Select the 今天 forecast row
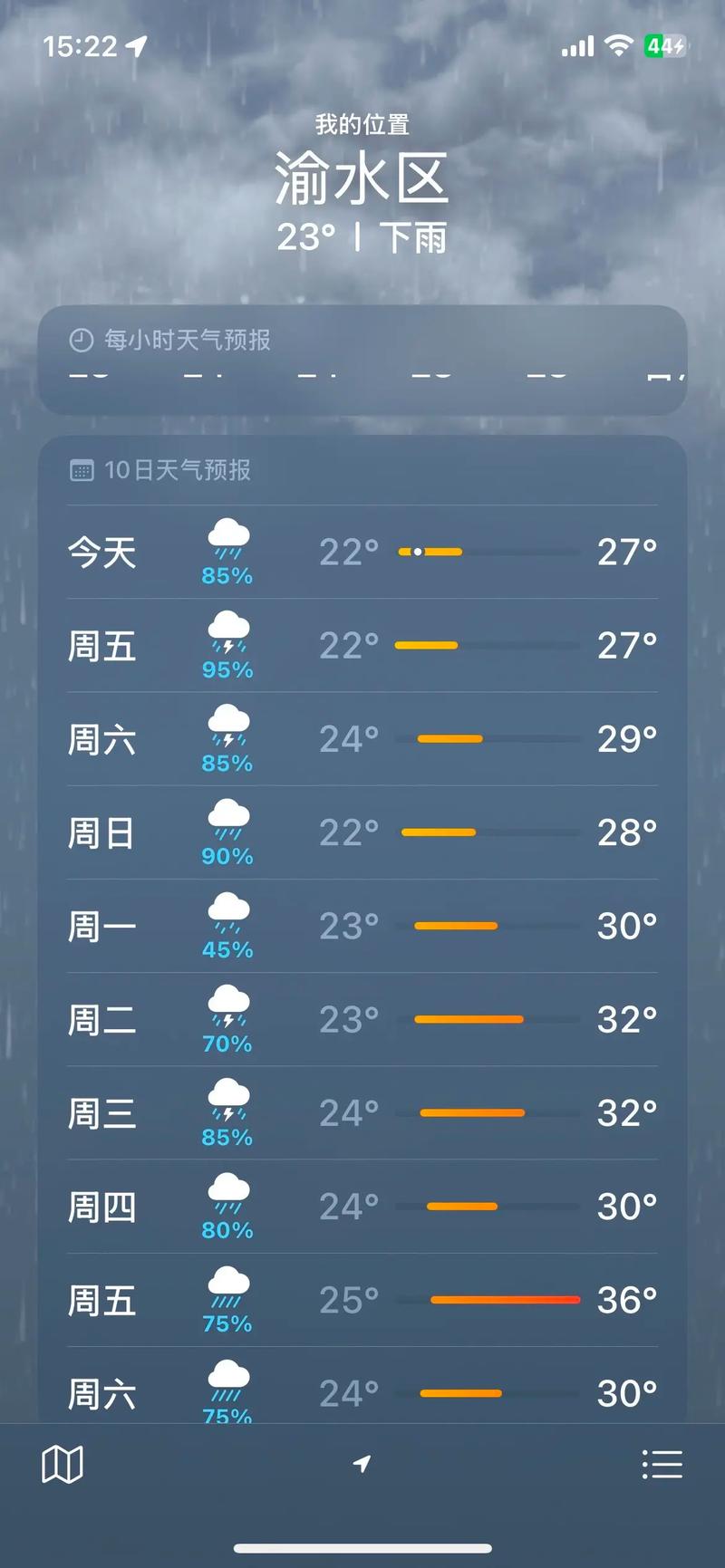725x1568 pixels. click(x=361, y=553)
